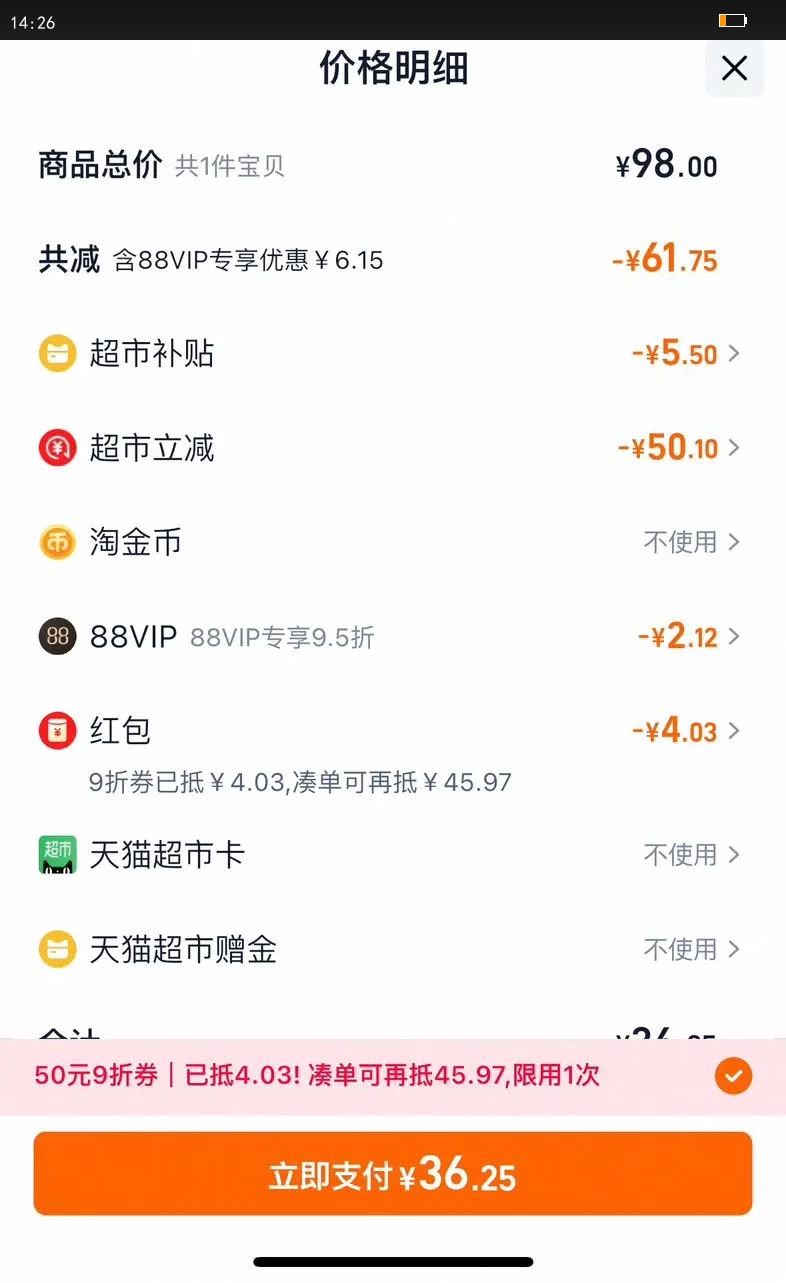Click the 红包 red envelope icon
The image size is (786, 1283).
tap(57, 730)
